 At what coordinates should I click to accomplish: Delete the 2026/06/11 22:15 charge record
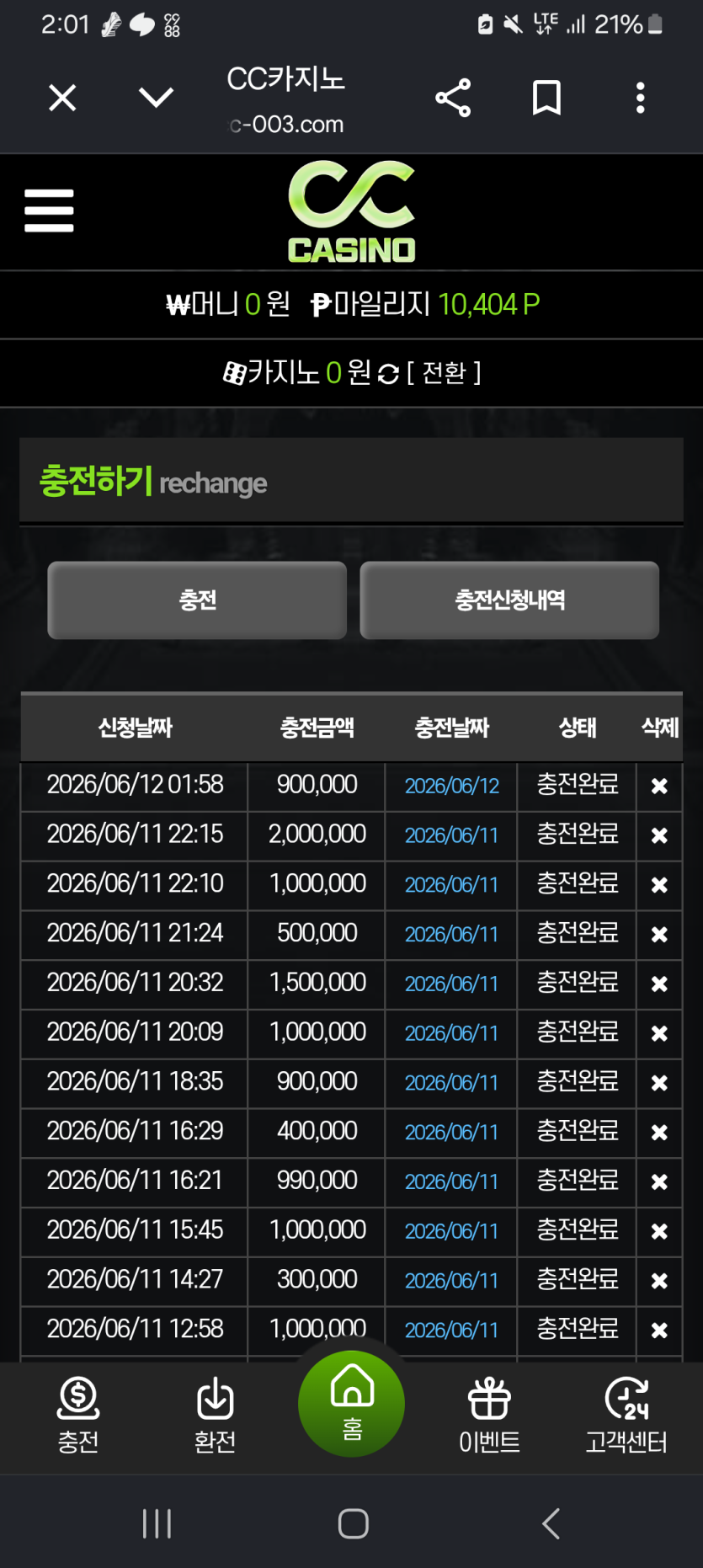tap(659, 835)
